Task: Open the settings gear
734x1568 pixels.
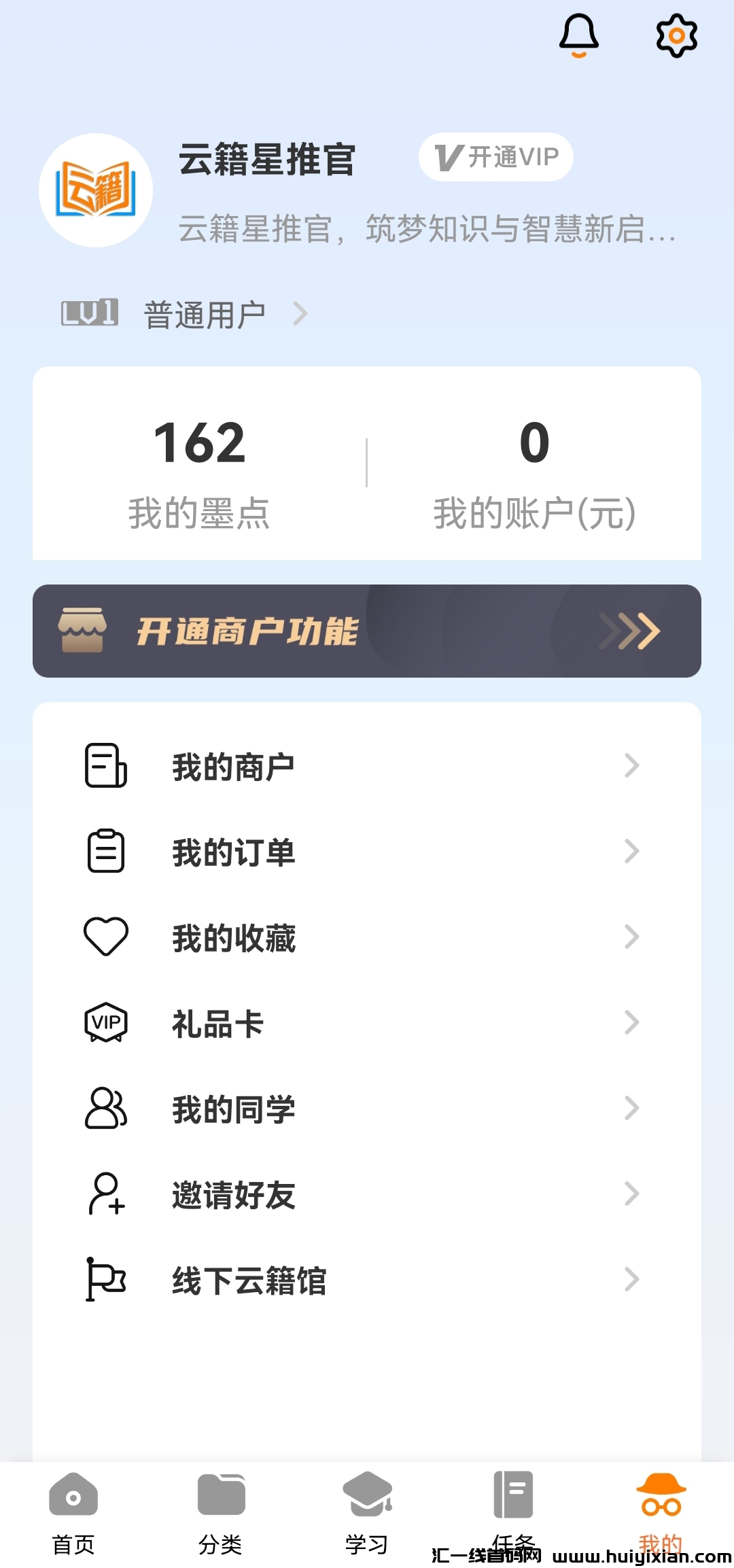Action: (x=676, y=35)
